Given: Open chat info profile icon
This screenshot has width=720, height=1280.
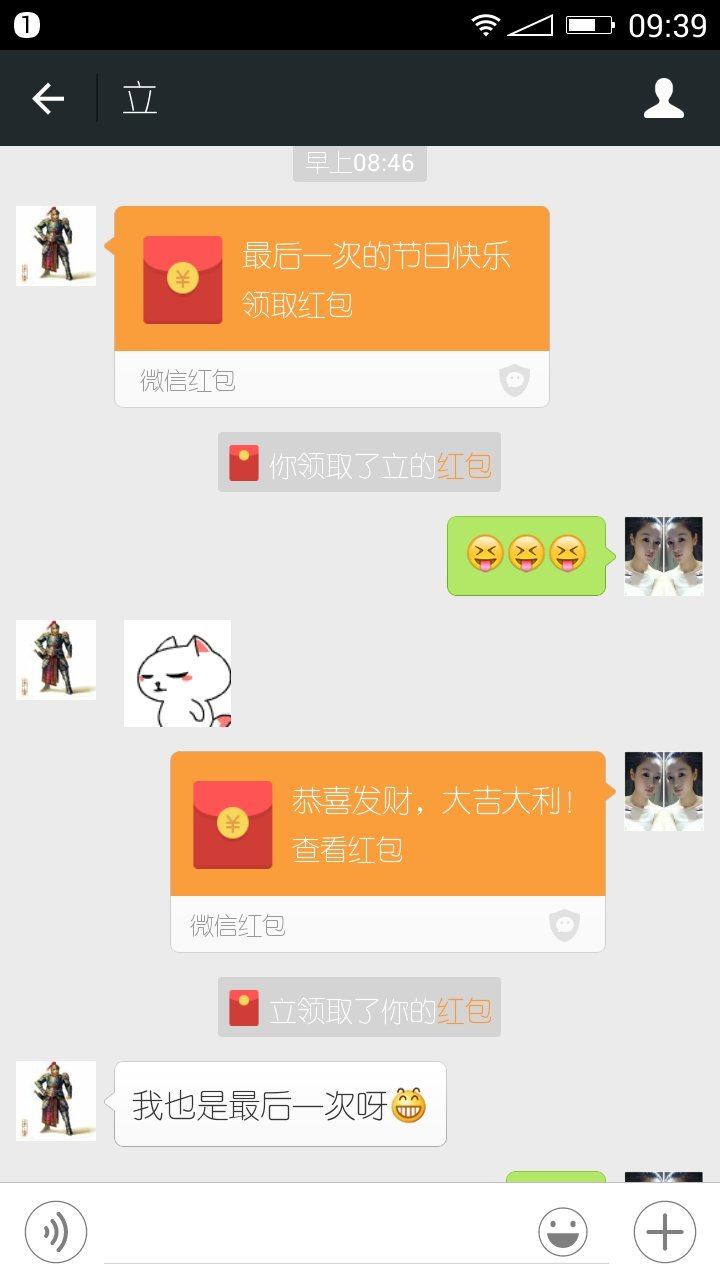Looking at the screenshot, I should (x=663, y=98).
